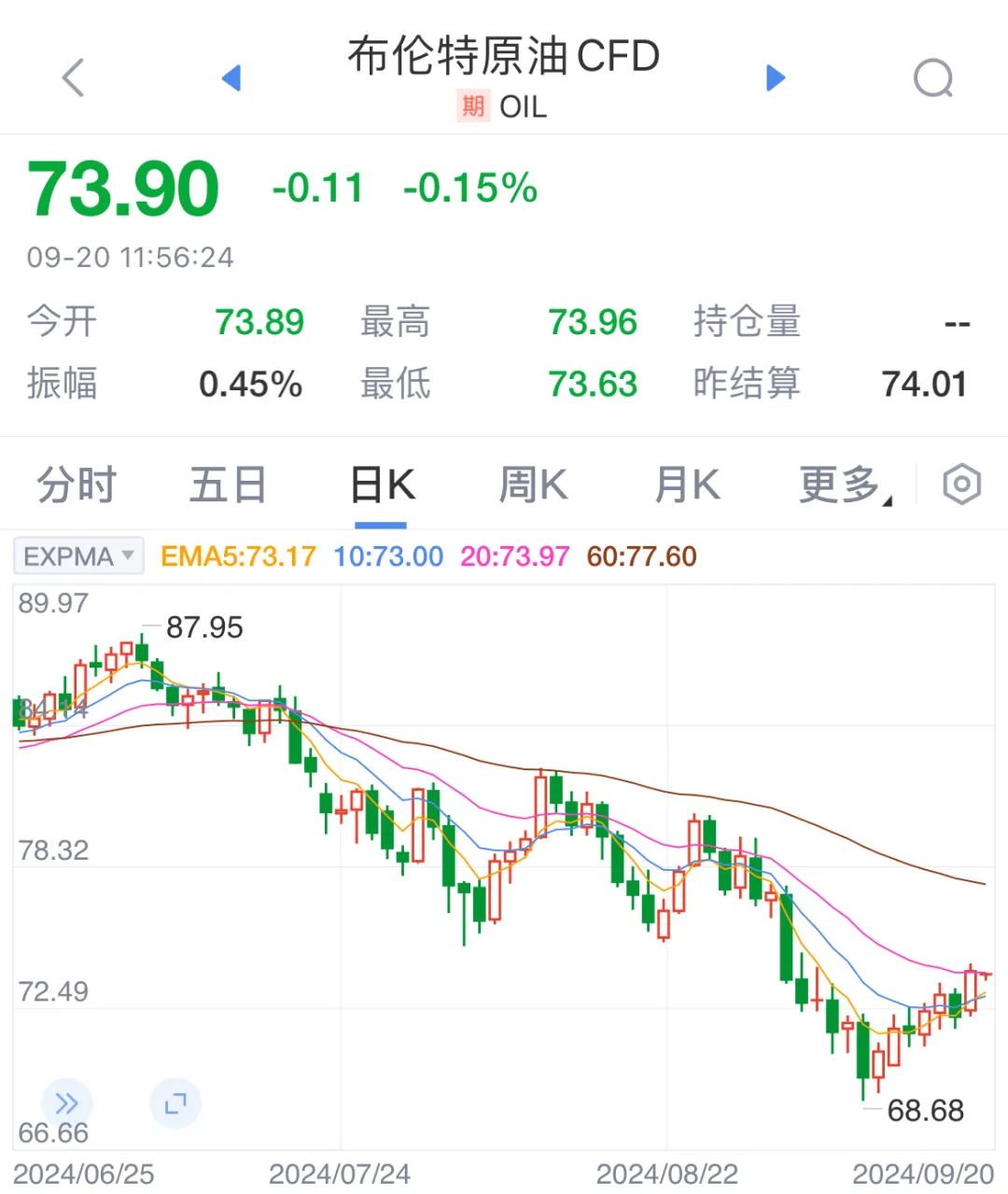Switch to the 月K chart tab

(x=687, y=485)
